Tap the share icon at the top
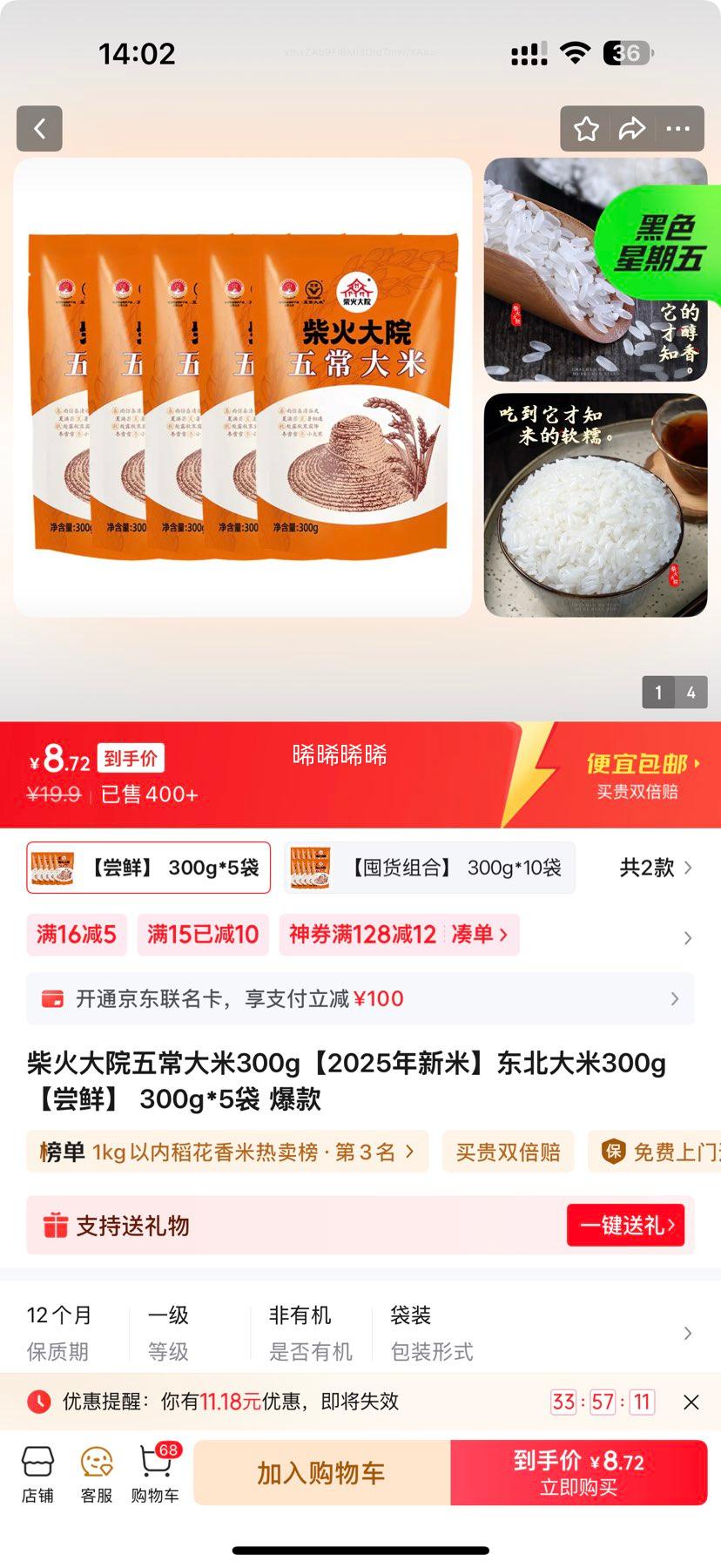 [632, 128]
